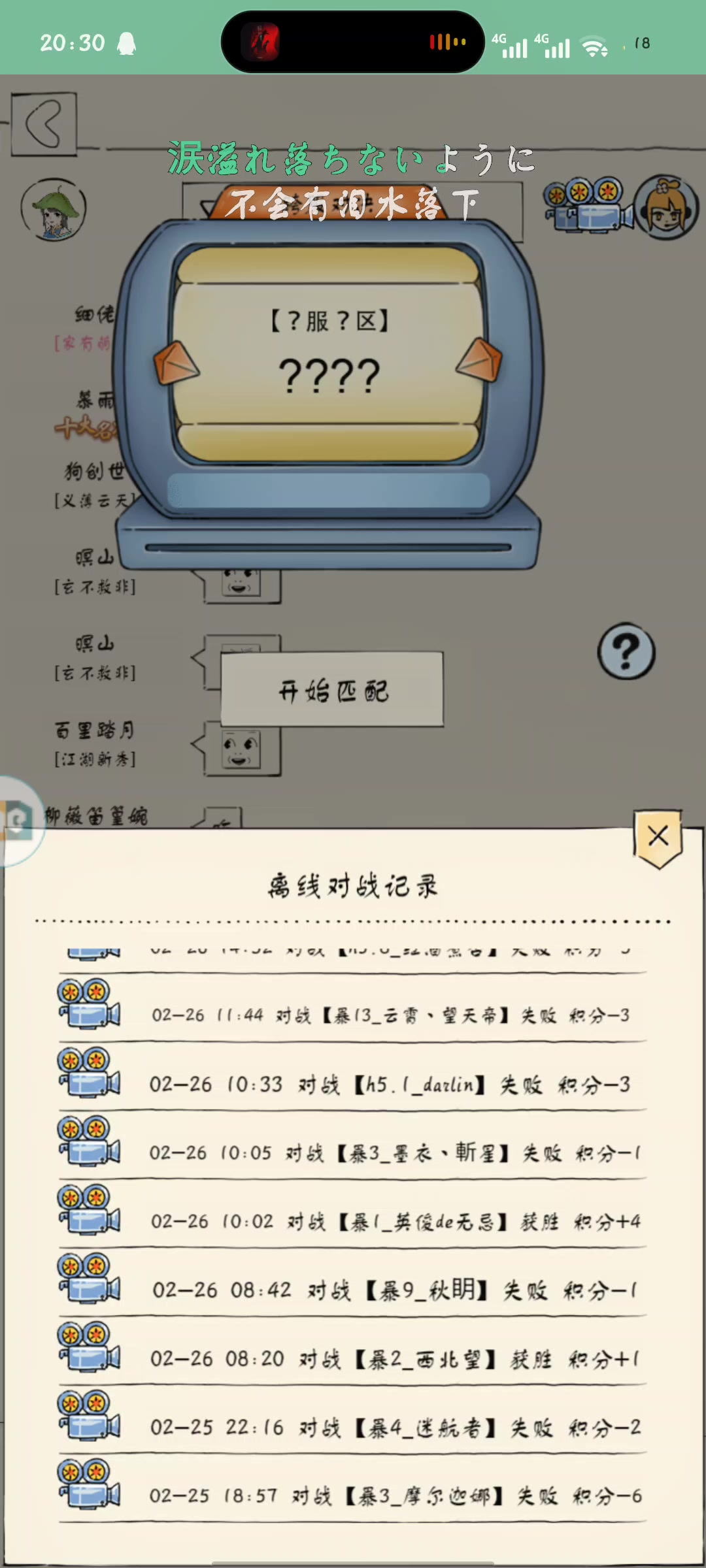706x1568 pixels.
Task: Replay battle against 暴13_云霄、望天帝
Action: [90, 1006]
